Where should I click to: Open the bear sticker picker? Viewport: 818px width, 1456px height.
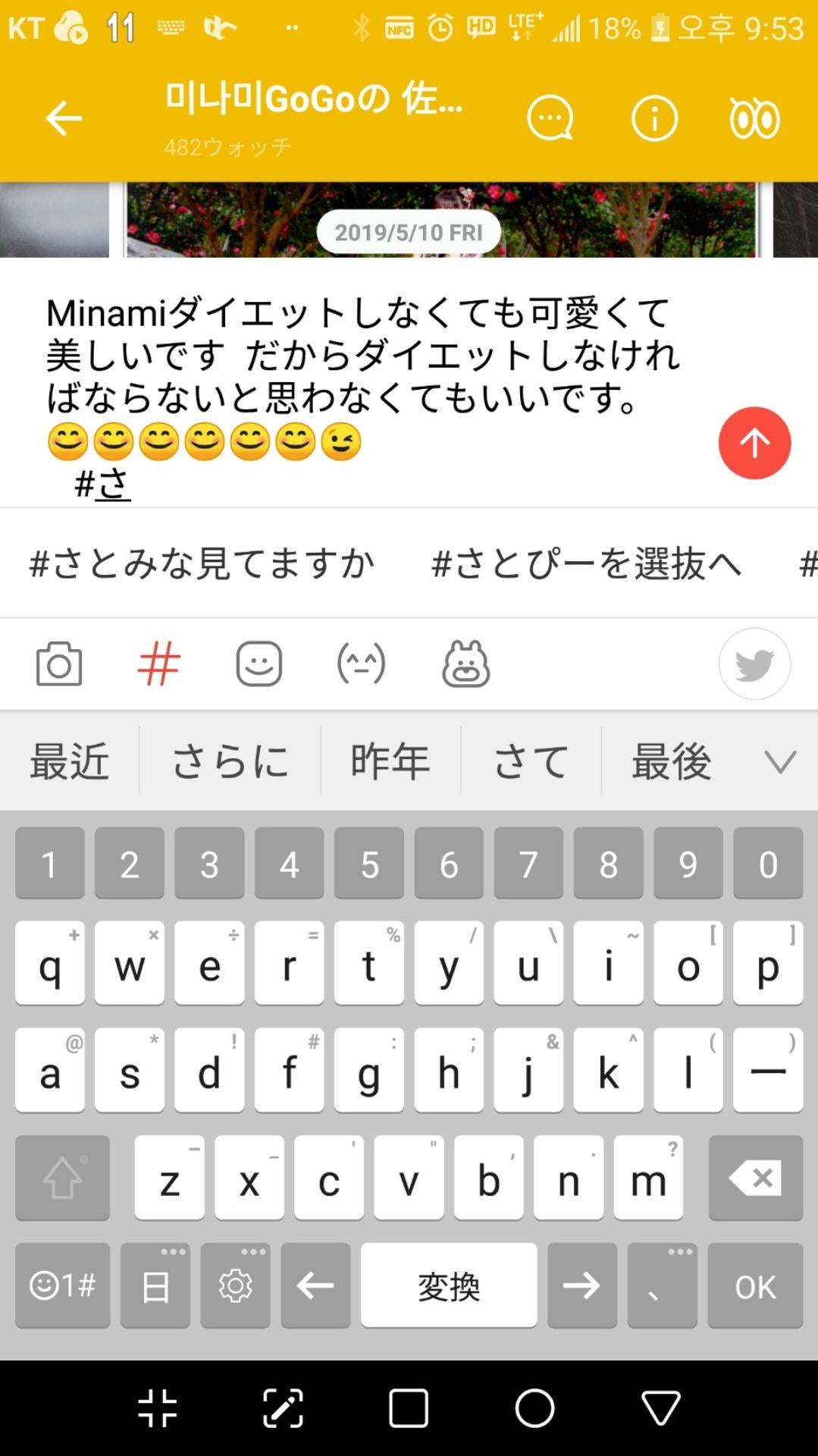point(465,664)
